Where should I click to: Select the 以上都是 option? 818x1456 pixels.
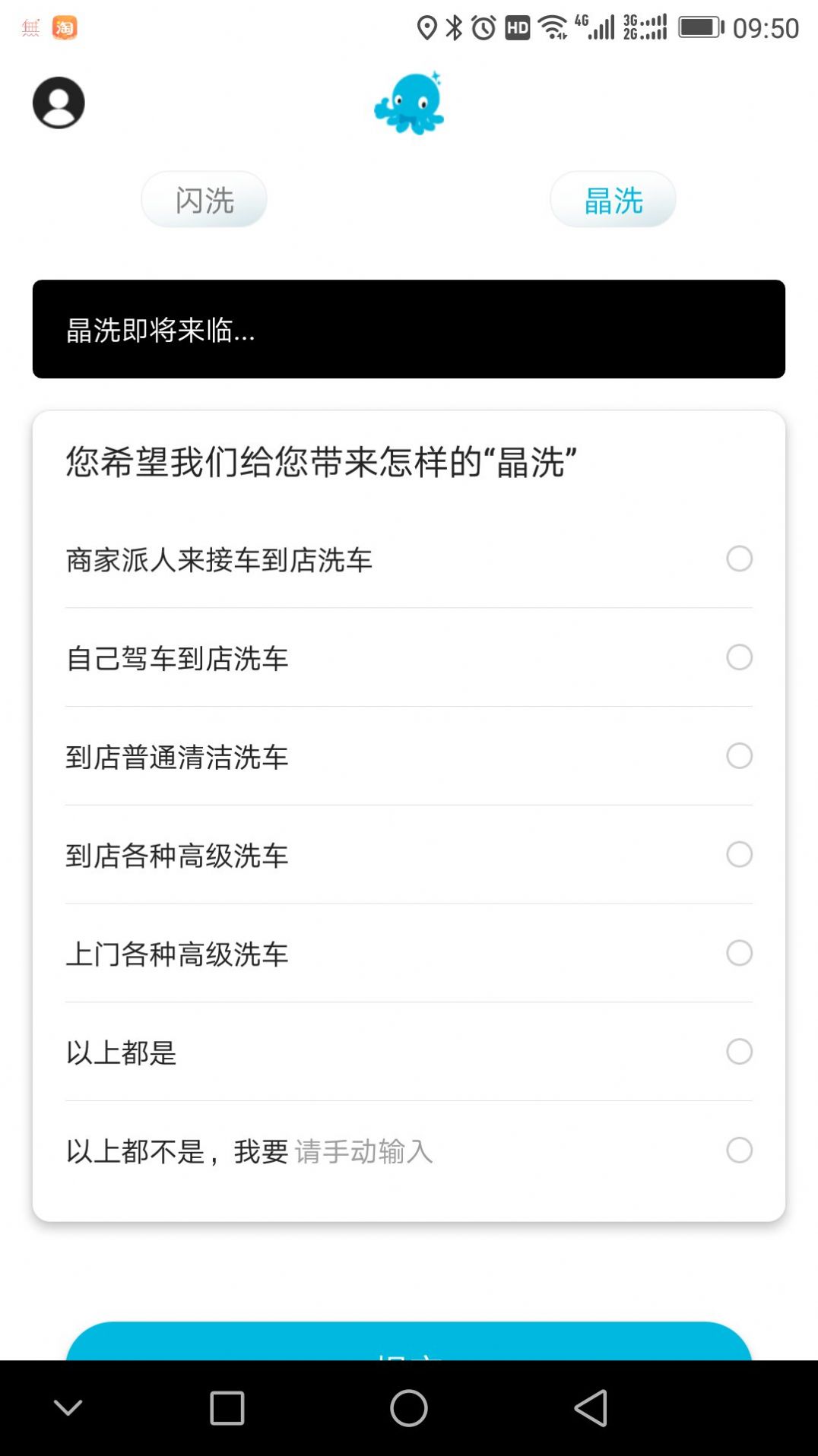tap(739, 1052)
